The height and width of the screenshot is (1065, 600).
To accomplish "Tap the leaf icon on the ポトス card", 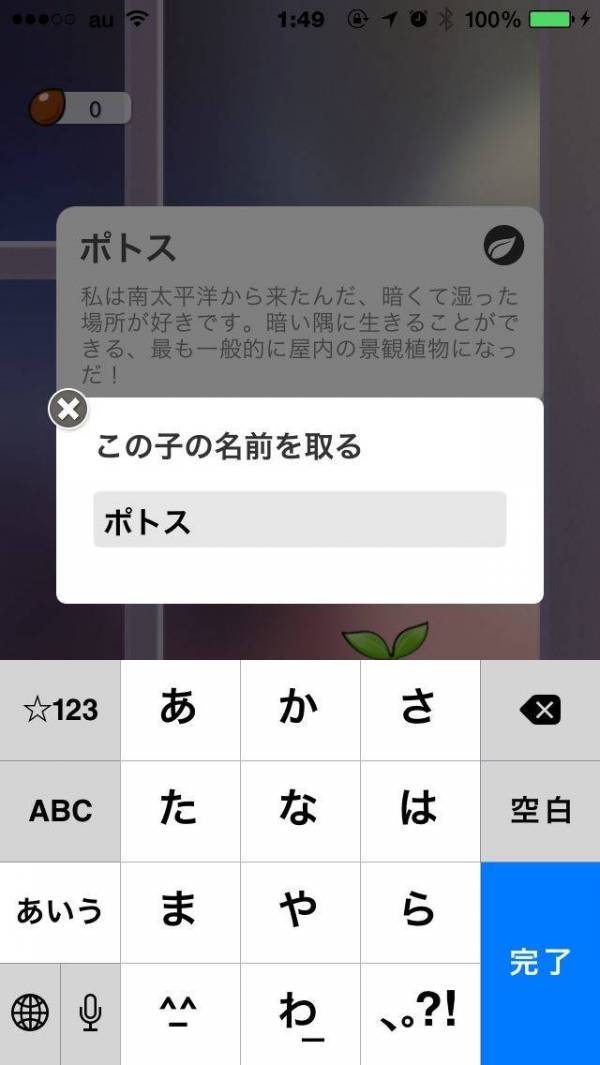I will pos(503,245).
